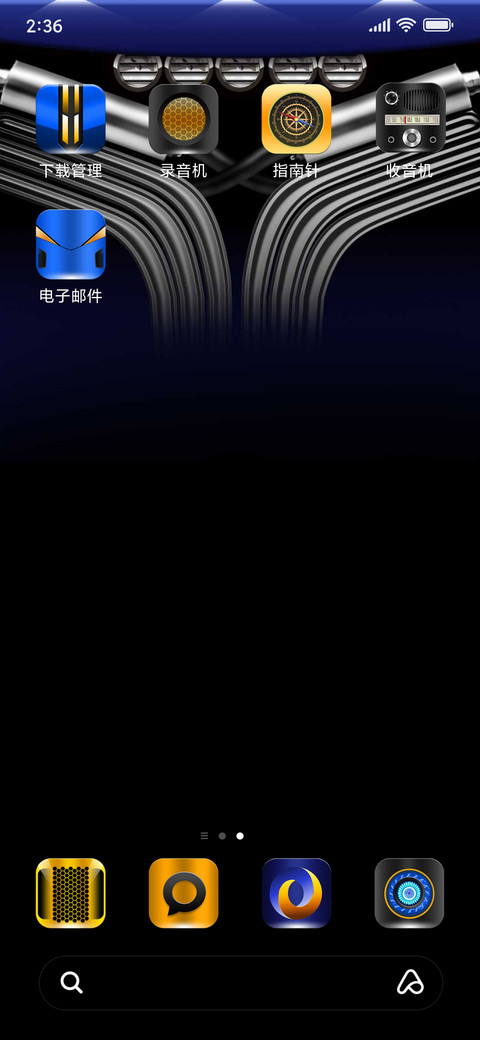Open the blue turbine camera dock app

tap(410, 893)
